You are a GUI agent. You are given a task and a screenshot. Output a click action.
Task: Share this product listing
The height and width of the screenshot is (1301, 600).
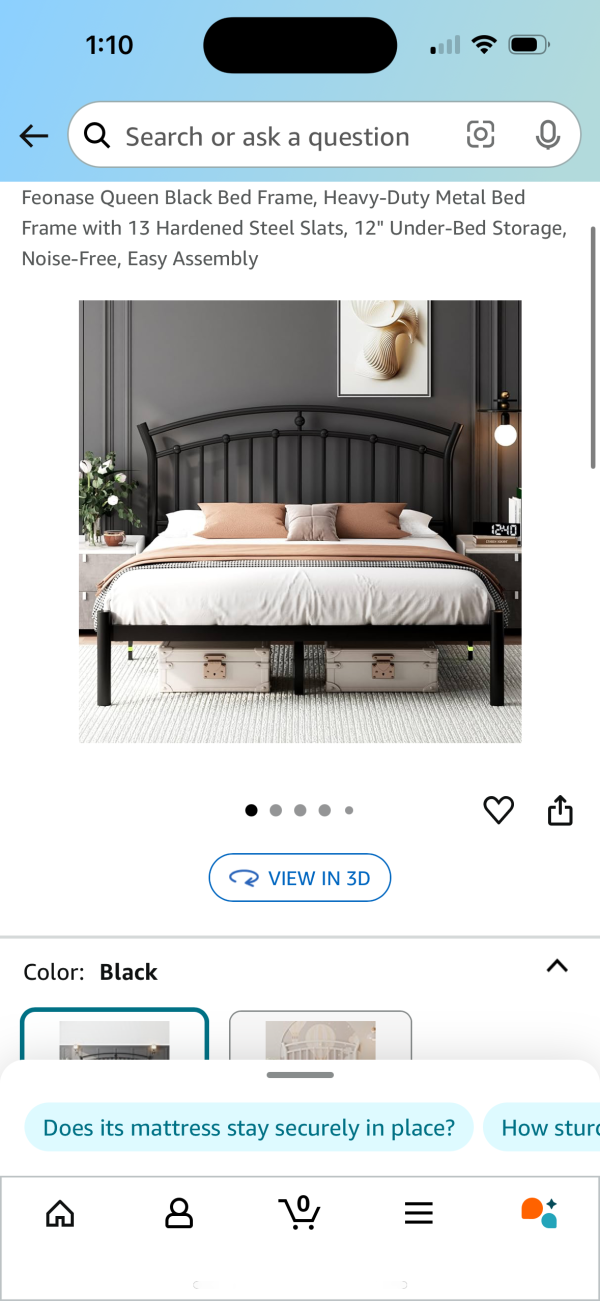coord(560,810)
